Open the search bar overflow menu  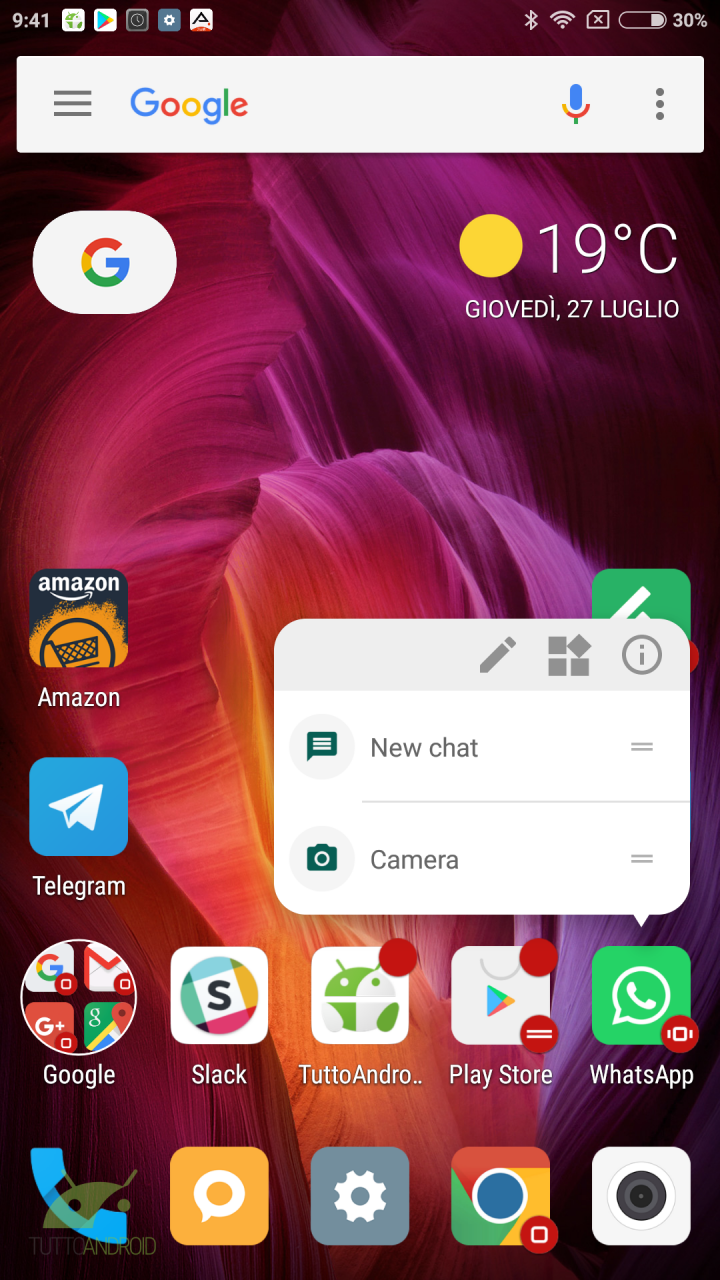click(x=660, y=104)
